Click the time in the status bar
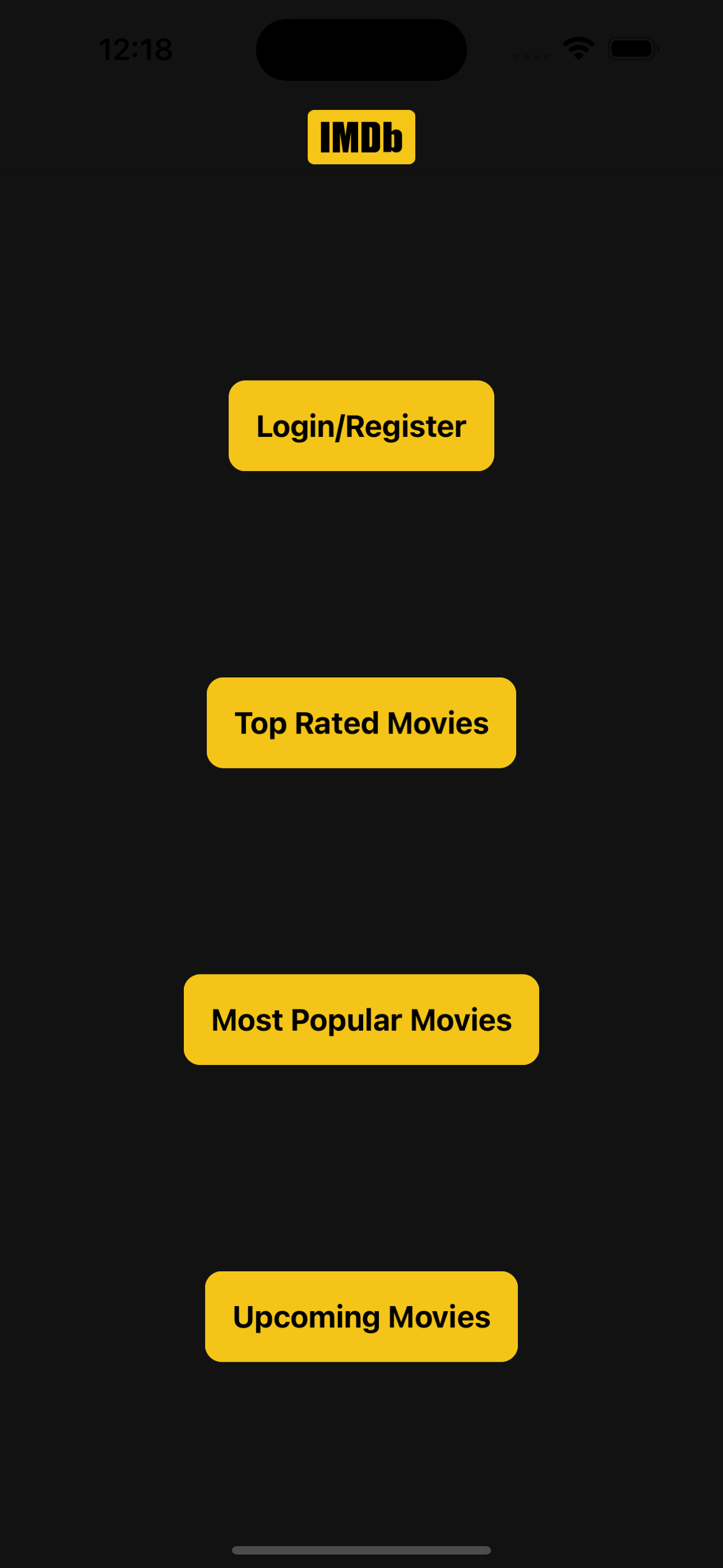This screenshot has height=1568, width=723. click(135, 50)
